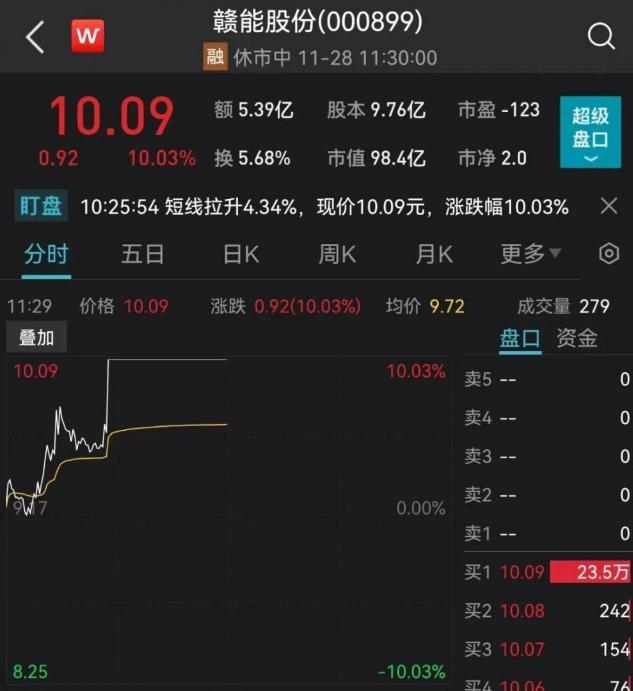Open the search magnifier icon
The height and width of the screenshot is (691, 633).
[601, 38]
